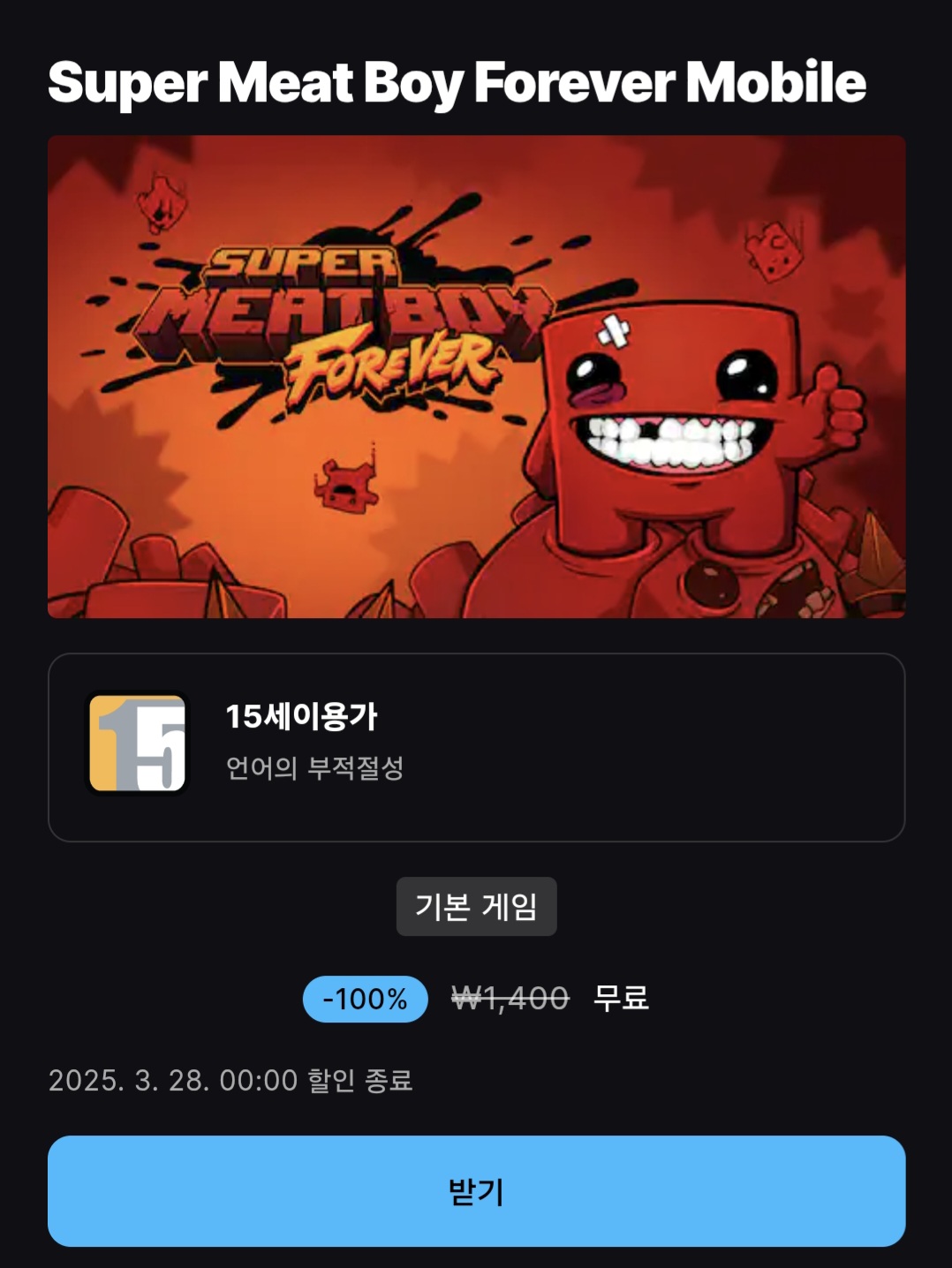Open the Super Meat Boy Forever banner image

pos(476,377)
